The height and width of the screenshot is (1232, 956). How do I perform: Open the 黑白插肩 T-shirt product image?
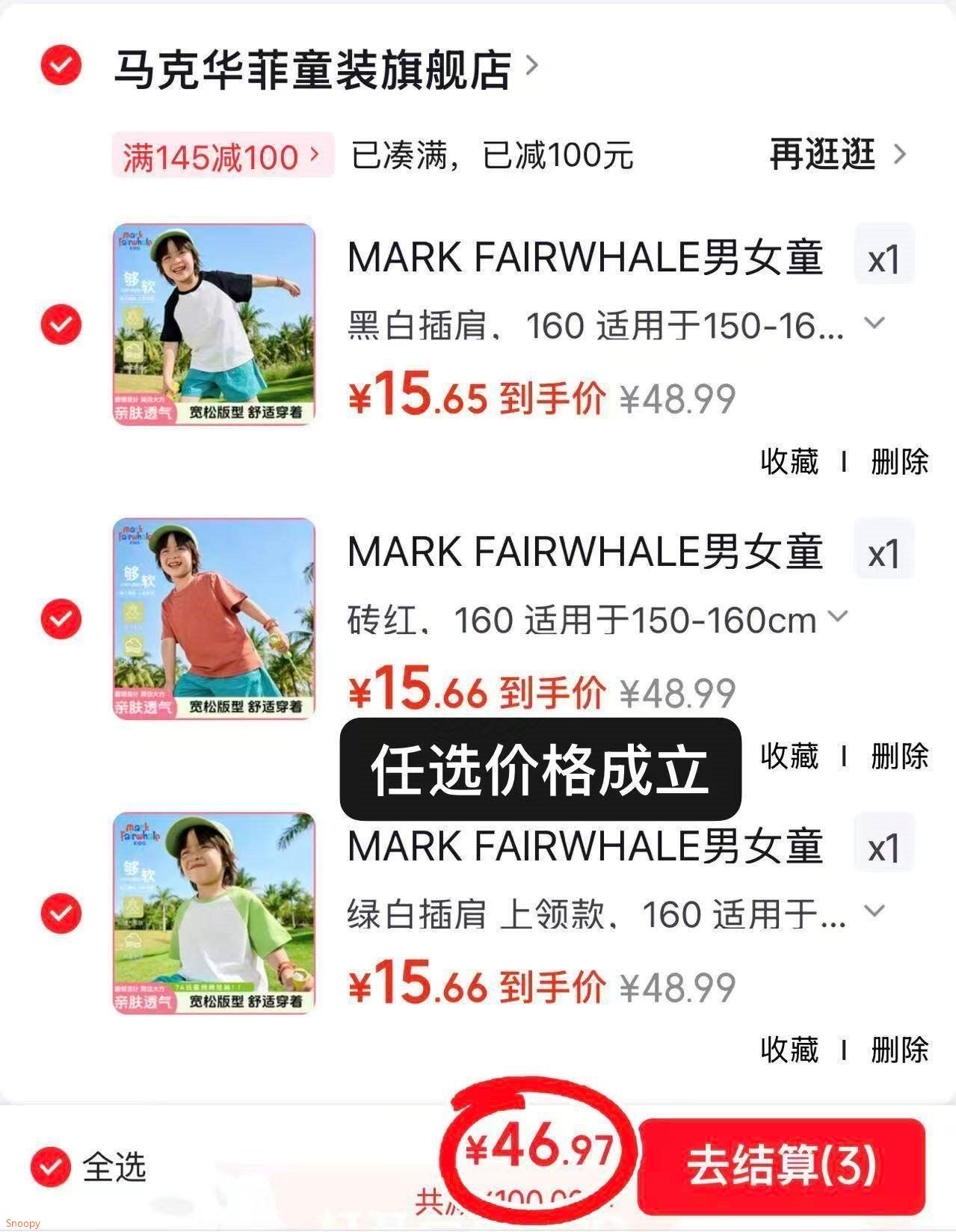pos(215,324)
